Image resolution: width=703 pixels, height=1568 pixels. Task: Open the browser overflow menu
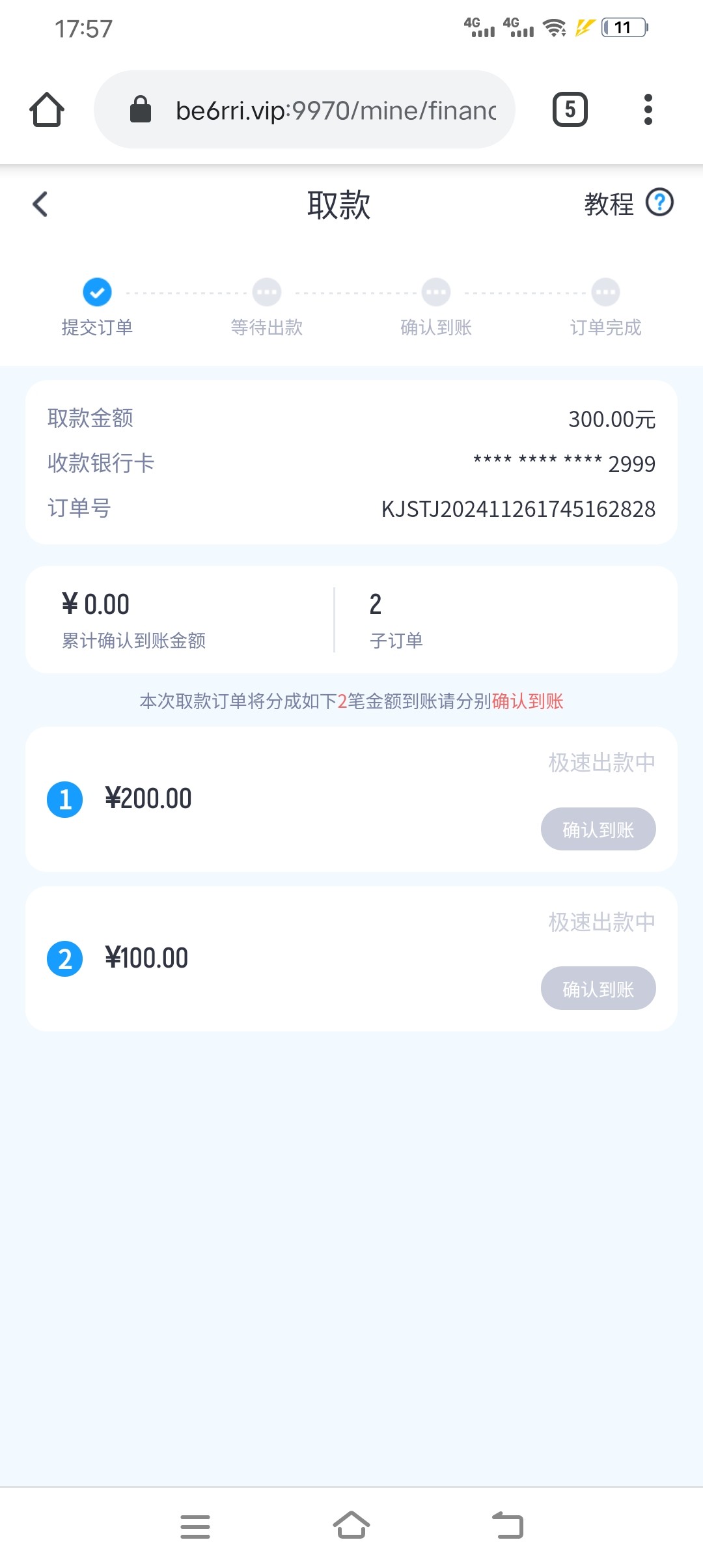(648, 109)
